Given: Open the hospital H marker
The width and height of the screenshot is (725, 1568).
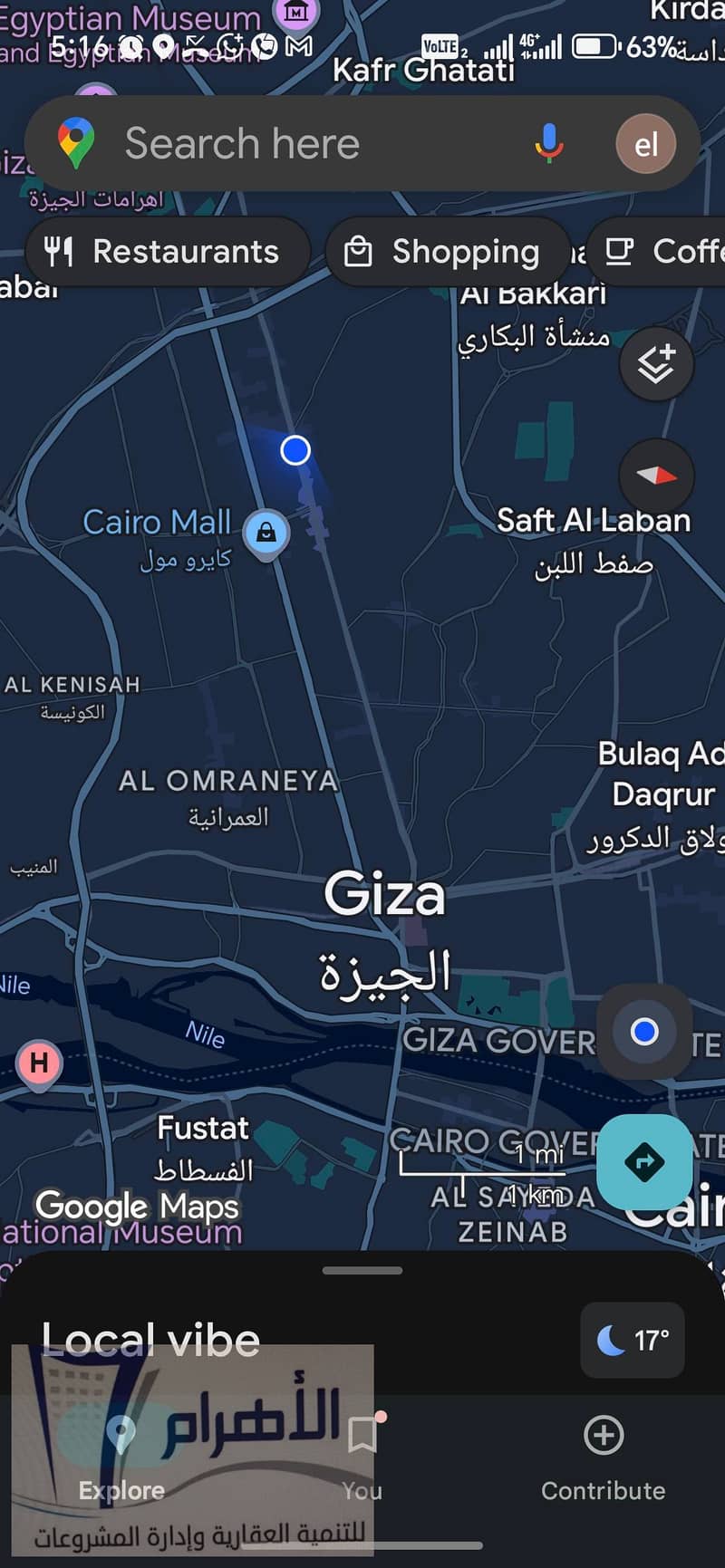Looking at the screenshot, I should point(39,1063).
